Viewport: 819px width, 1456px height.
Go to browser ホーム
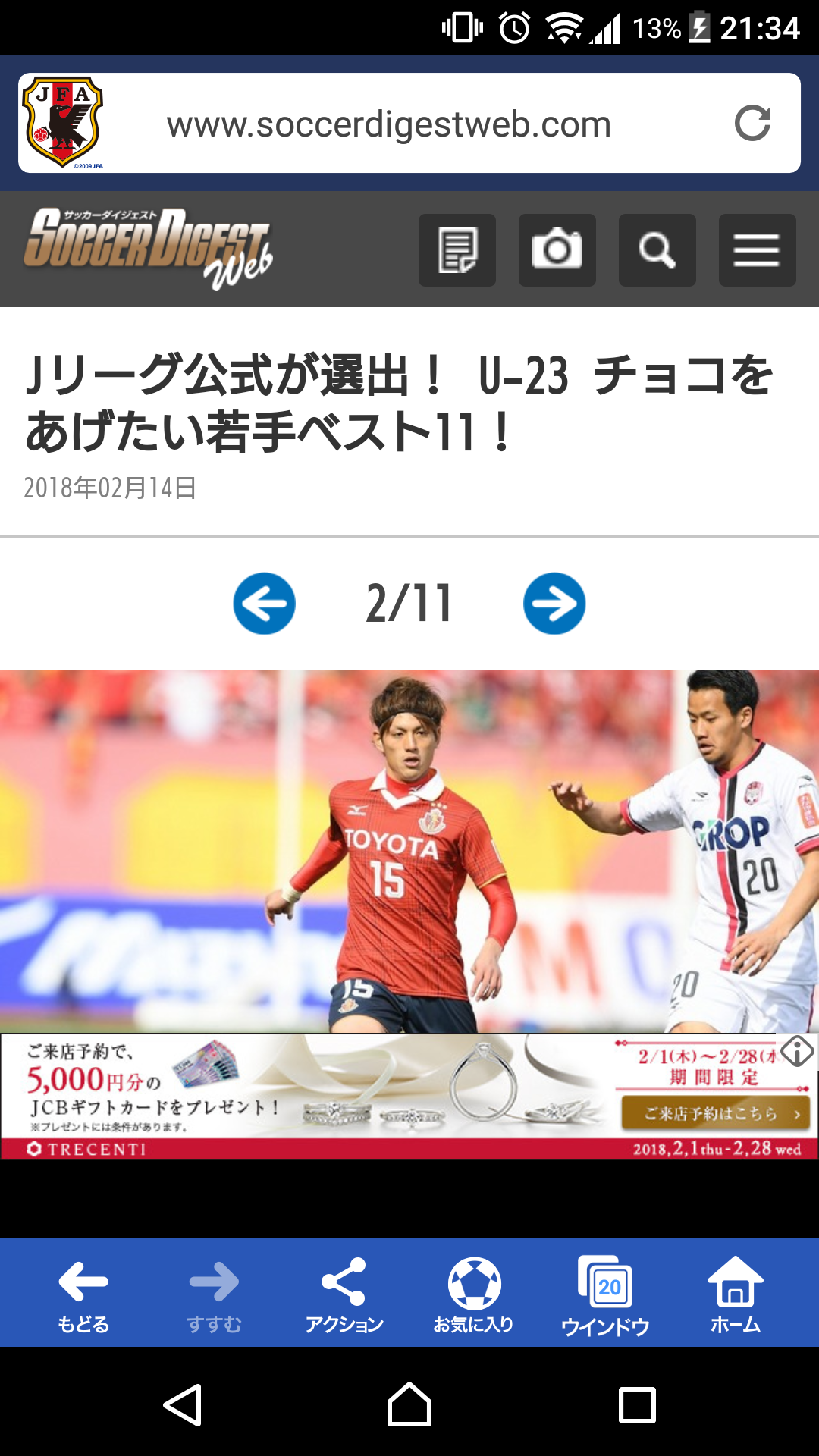pos(735,1295)
